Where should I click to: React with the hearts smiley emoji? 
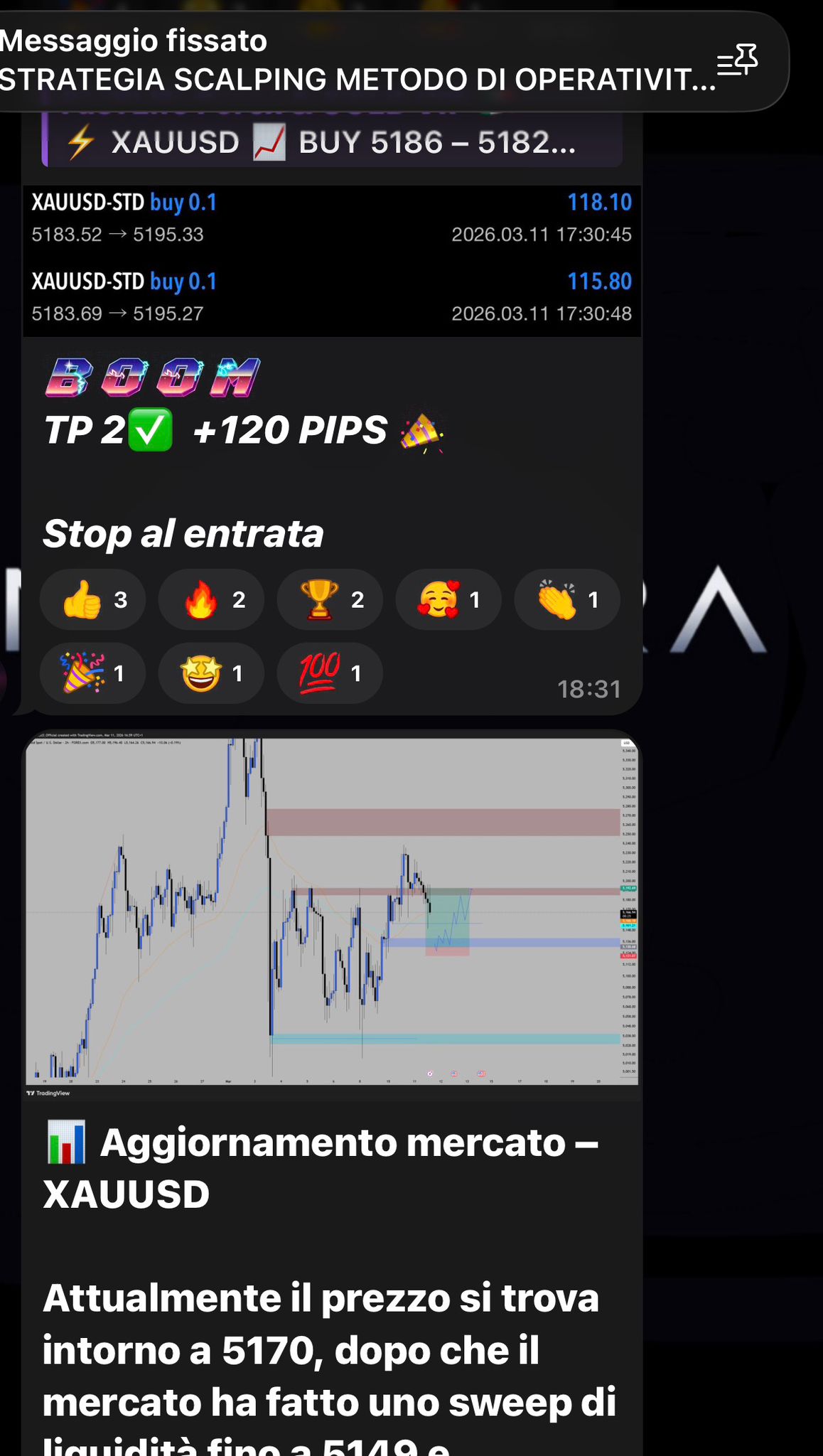(x=448, y=600)
